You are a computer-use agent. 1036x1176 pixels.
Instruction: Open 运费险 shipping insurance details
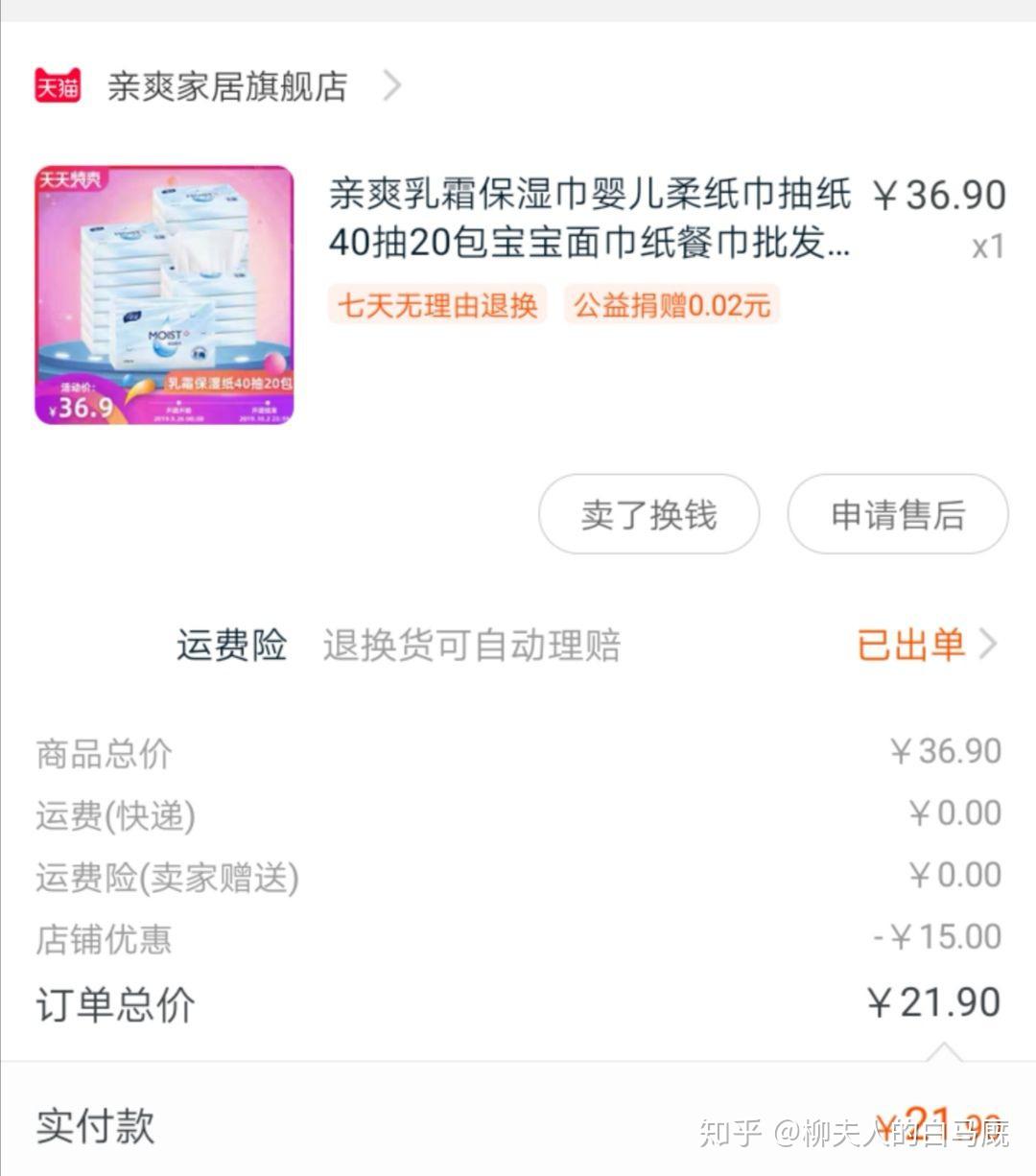[230, 647]
